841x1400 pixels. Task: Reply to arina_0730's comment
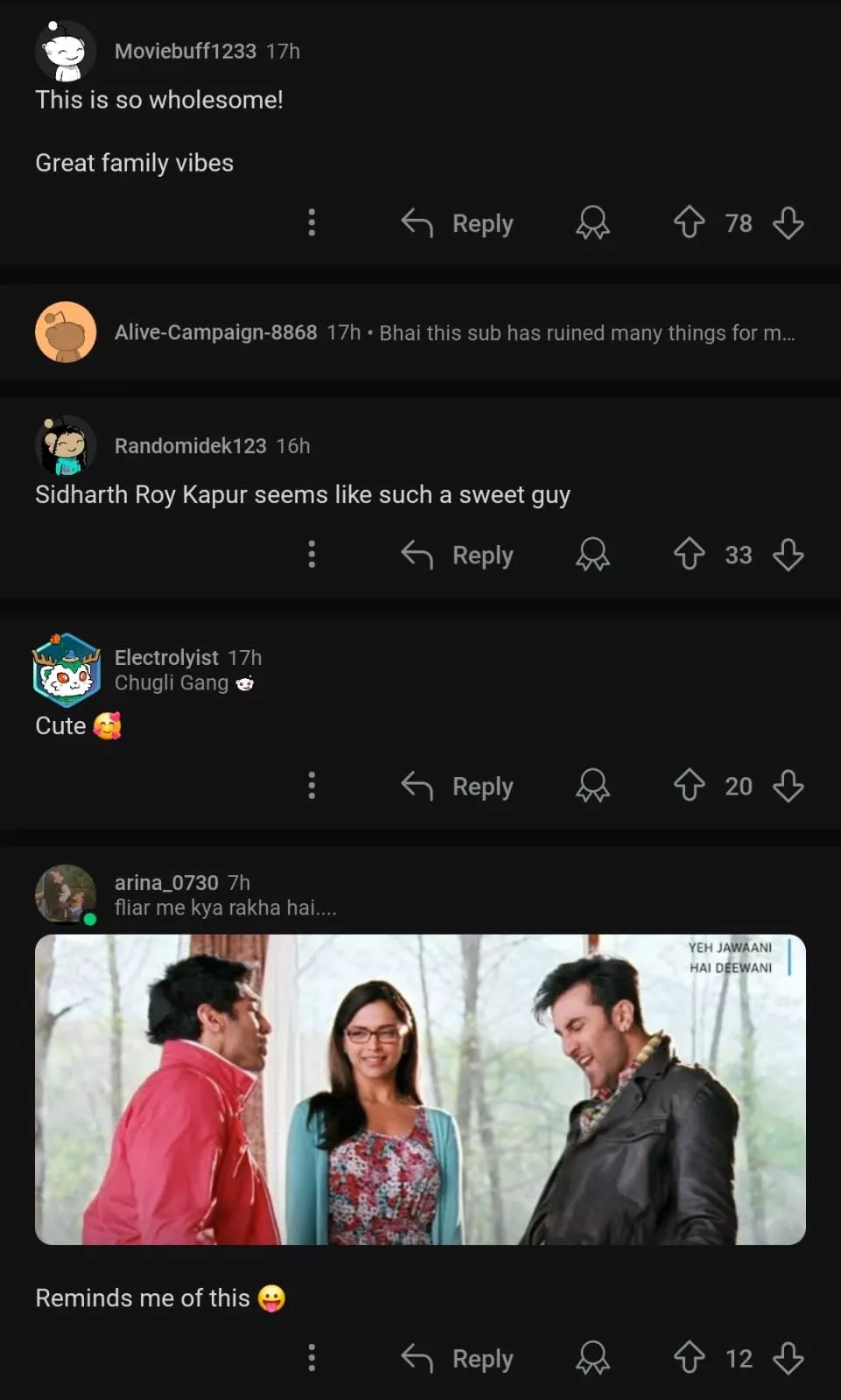(458, 1359)
